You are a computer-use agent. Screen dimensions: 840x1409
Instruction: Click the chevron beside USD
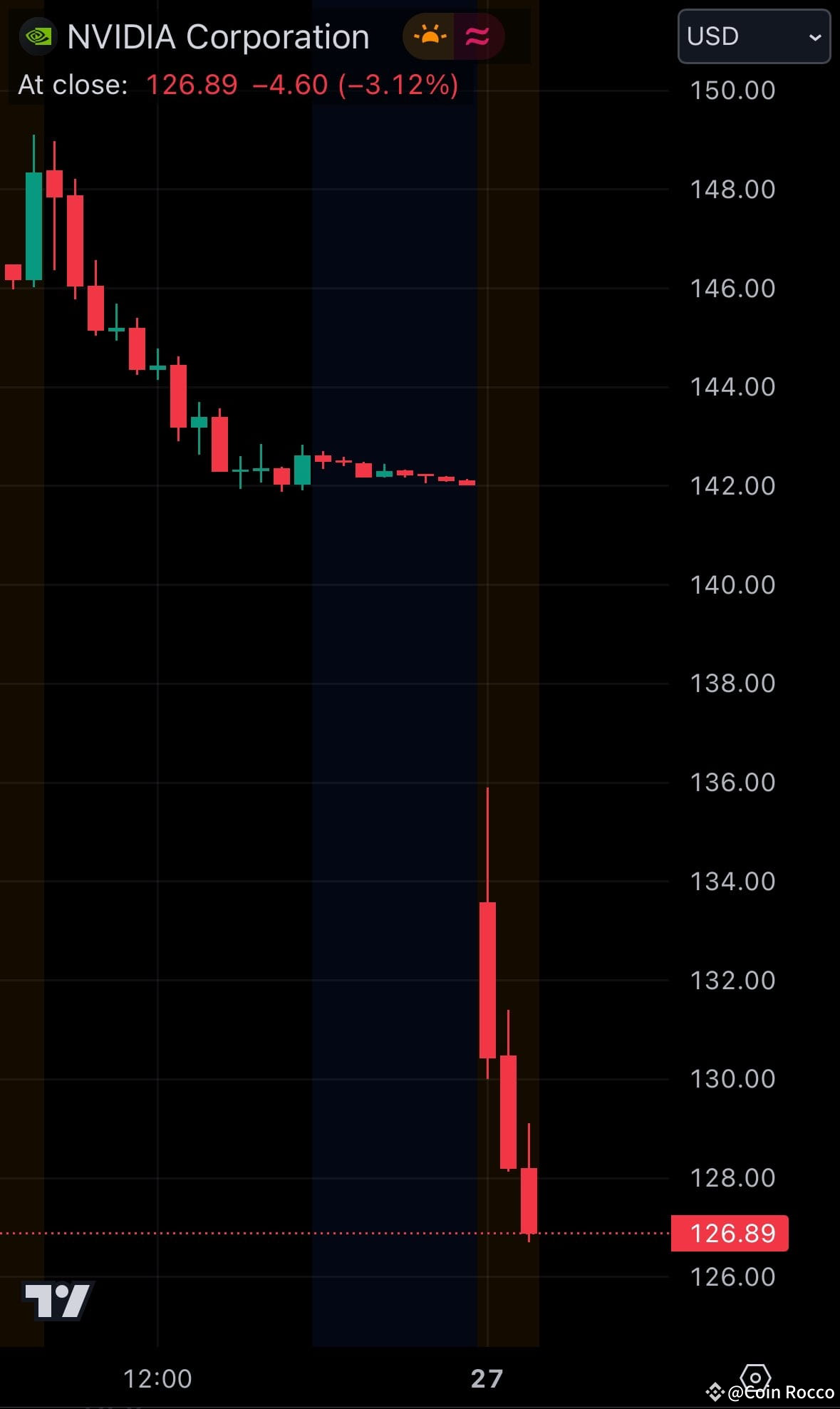pyautogui.click(x=814, y=36)
